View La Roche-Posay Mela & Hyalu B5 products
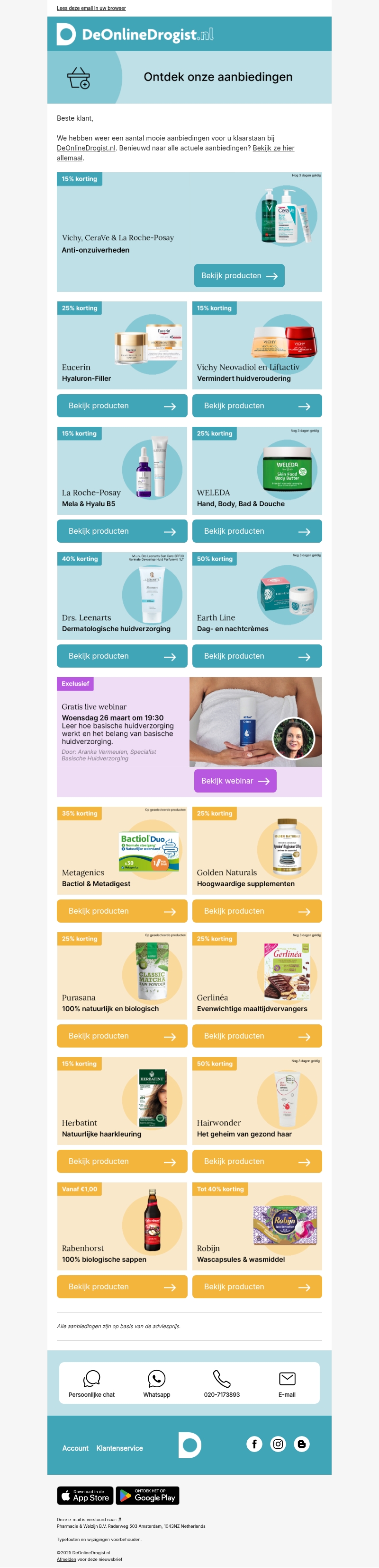Image resolution: width=379 pixels, height=1568 pixels. coord(122,531)
